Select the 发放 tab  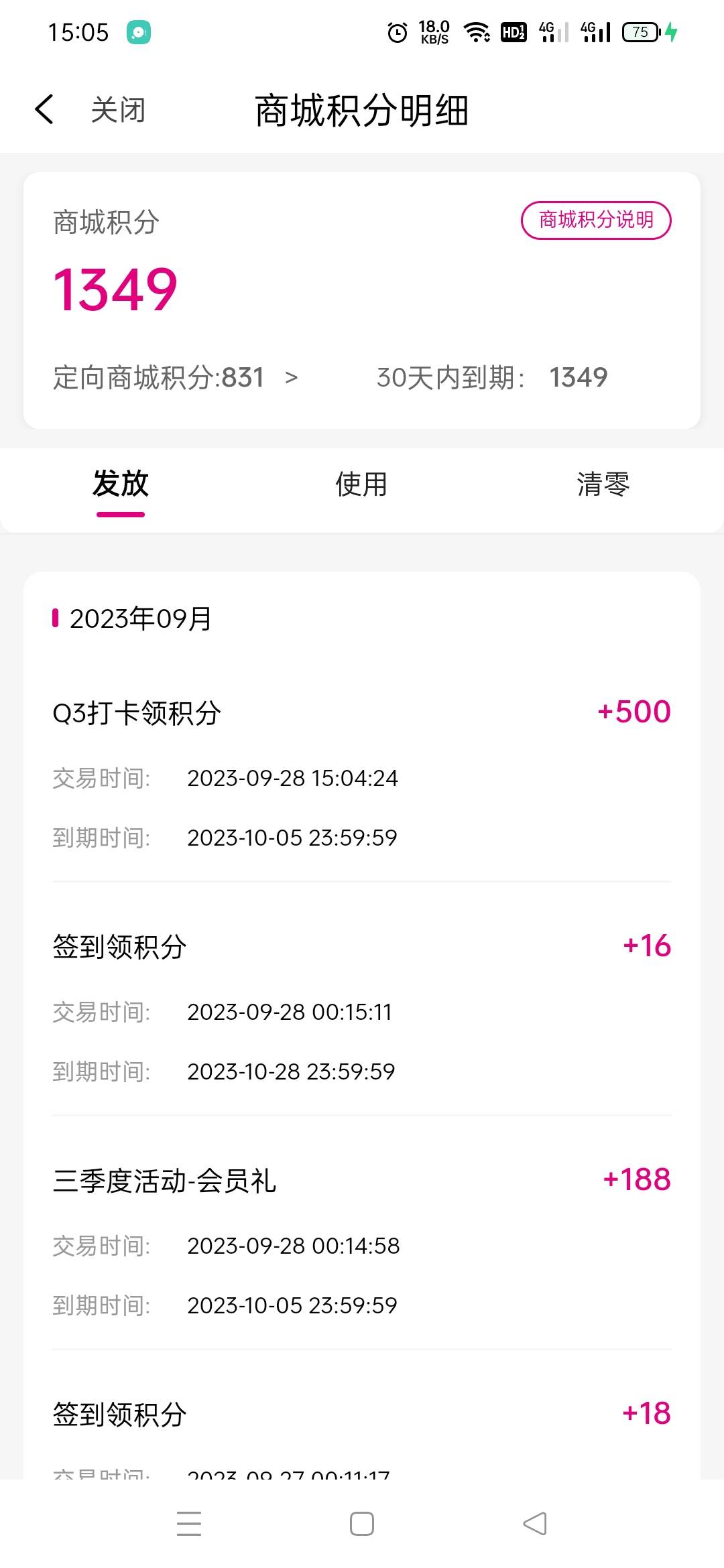121,484
